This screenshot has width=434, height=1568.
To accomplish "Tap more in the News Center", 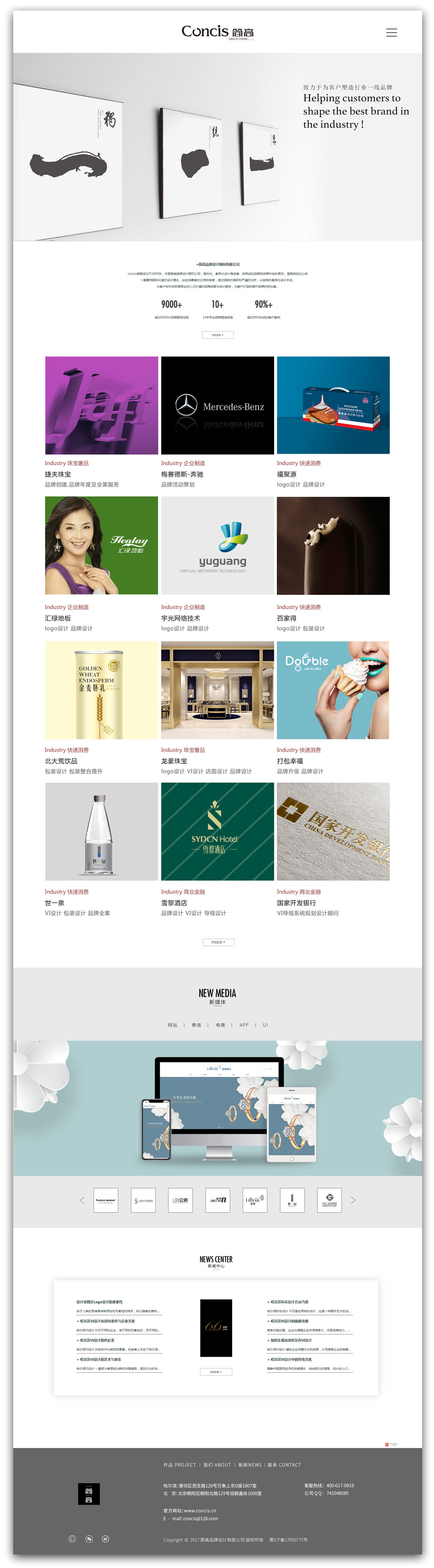I will pyautogui.click(x=216, y=1372).
